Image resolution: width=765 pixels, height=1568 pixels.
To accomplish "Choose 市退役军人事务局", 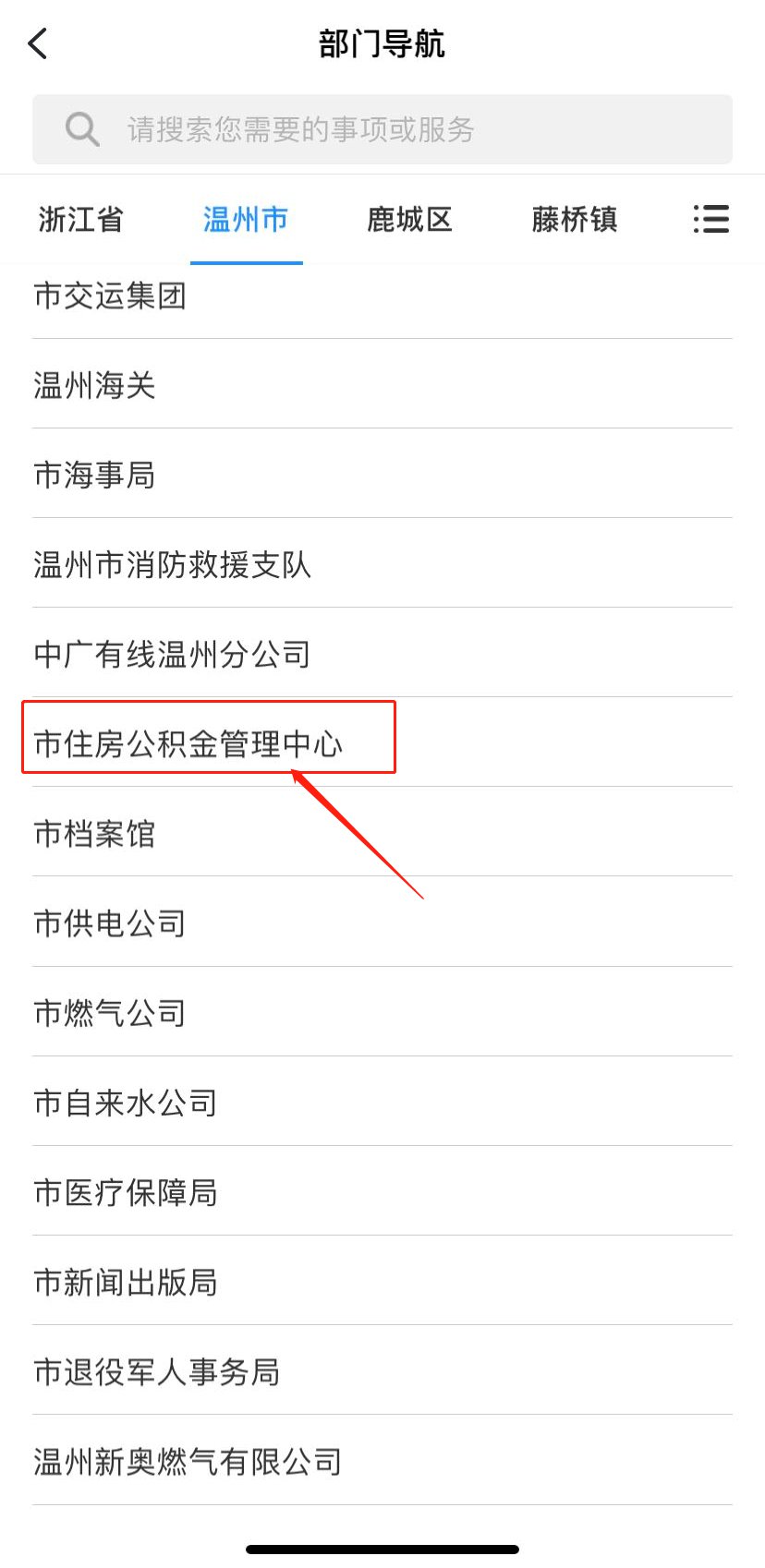I will tap(157, 1371).
